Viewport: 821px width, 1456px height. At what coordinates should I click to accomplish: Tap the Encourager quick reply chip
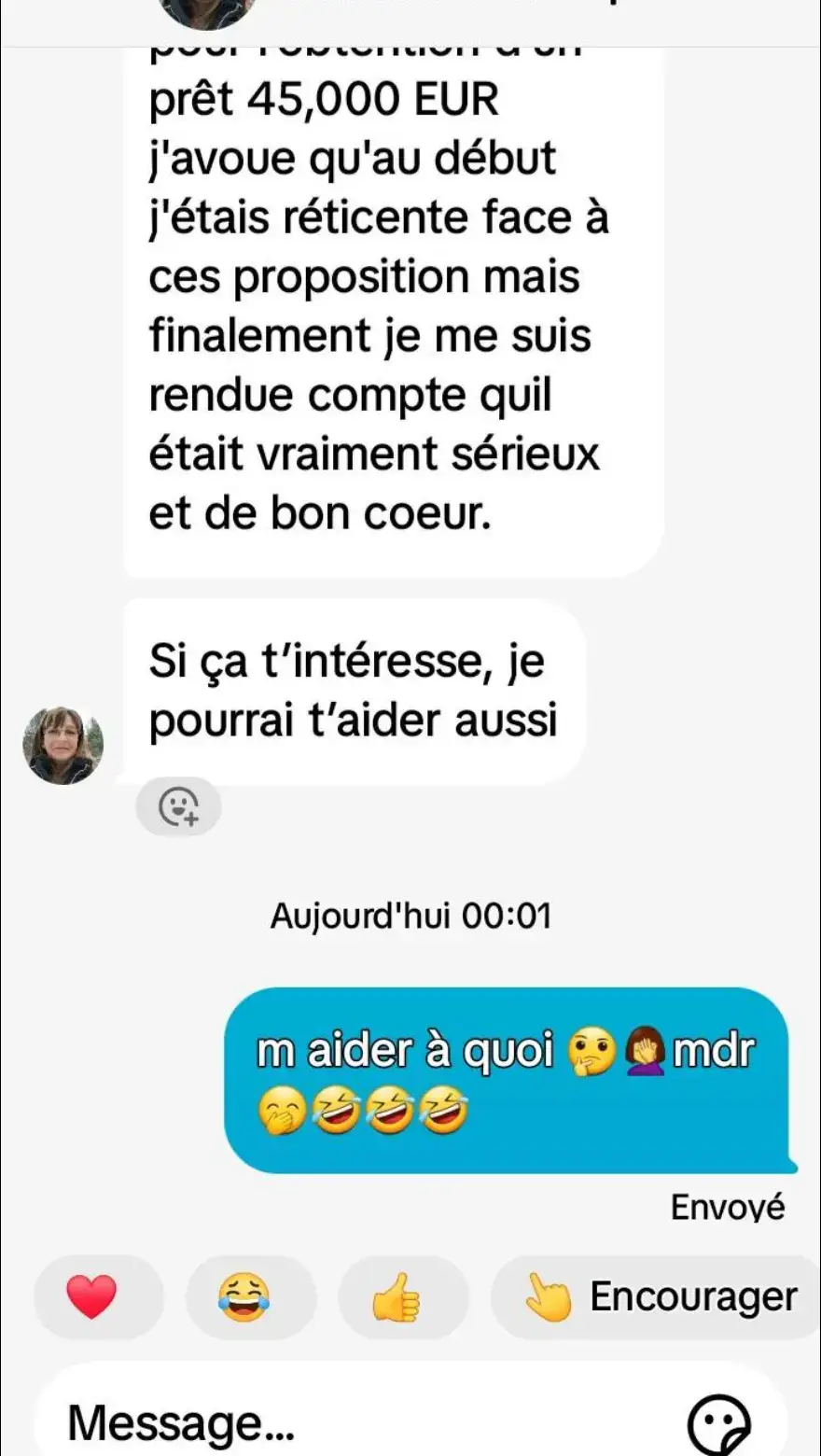[660, 1297]
